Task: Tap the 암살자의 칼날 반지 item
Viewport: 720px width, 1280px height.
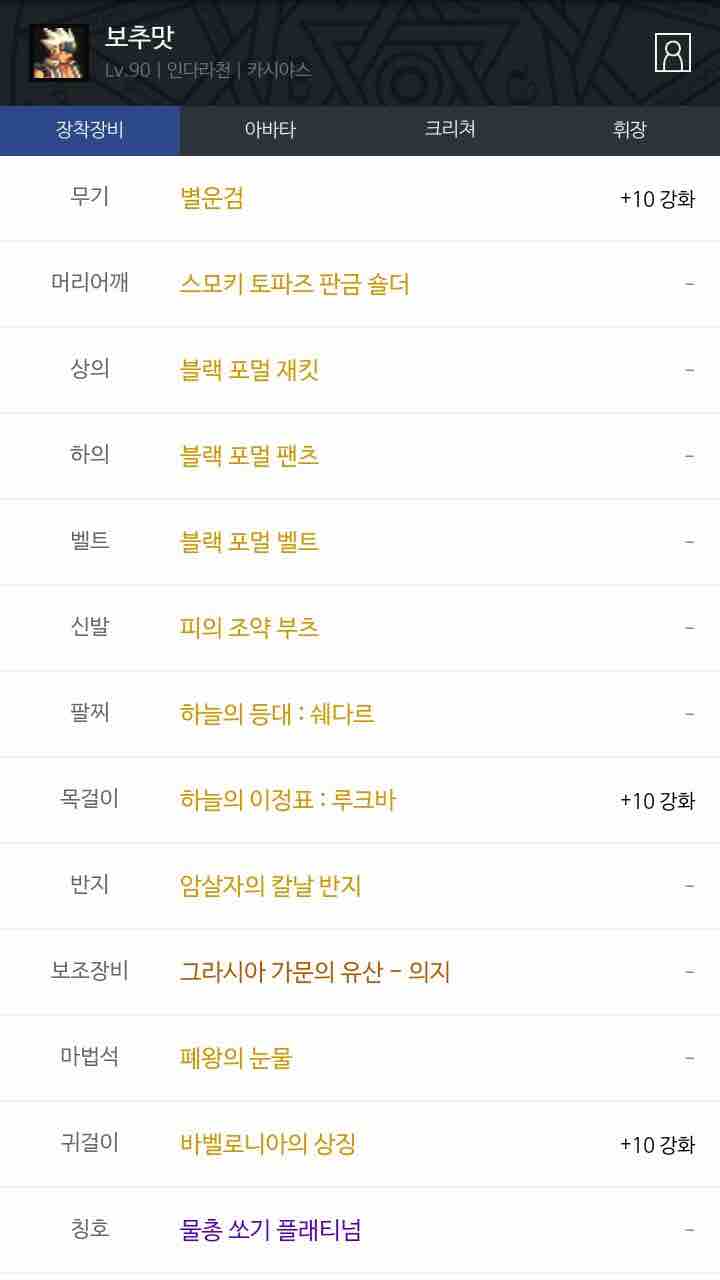Action: 270,887
